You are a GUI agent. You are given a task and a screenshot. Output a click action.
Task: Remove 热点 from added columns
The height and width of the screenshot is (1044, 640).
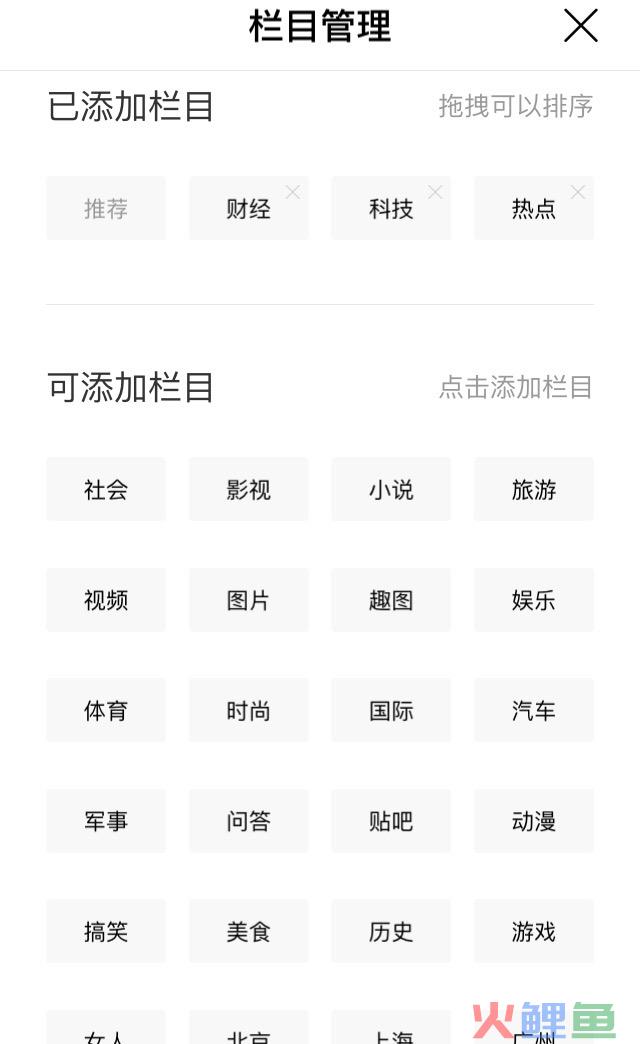click(578, 192)
